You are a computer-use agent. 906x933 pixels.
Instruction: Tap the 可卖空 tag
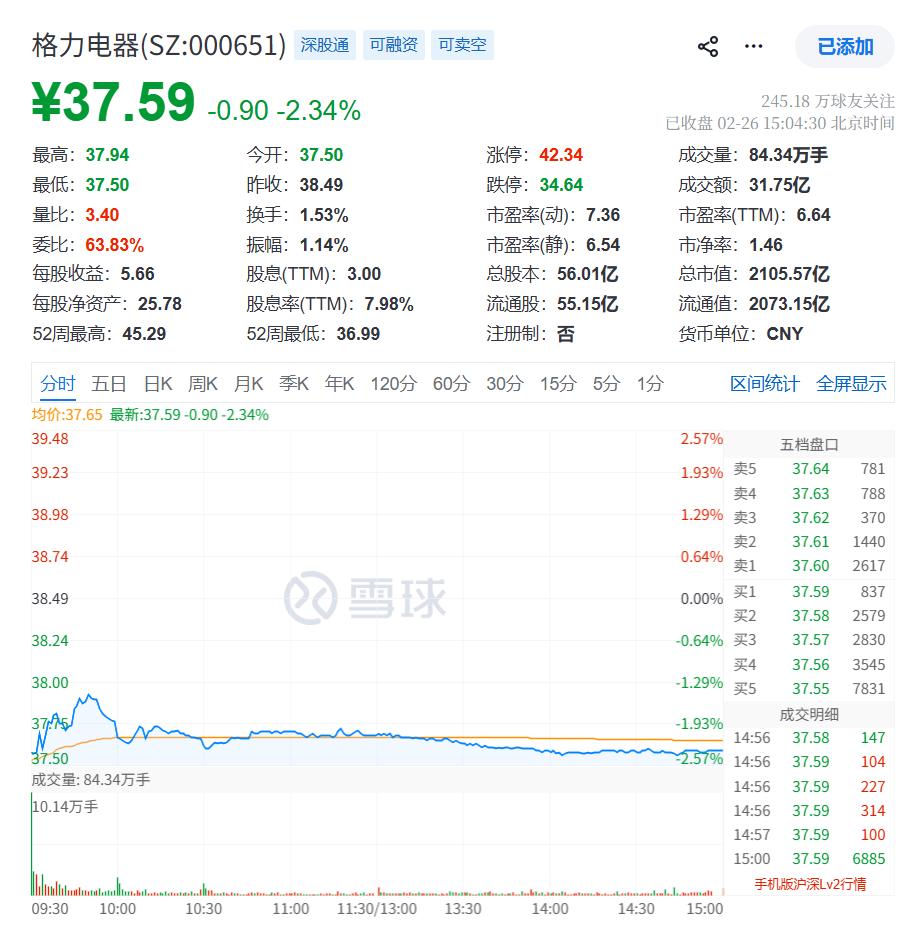coord(462,45)
